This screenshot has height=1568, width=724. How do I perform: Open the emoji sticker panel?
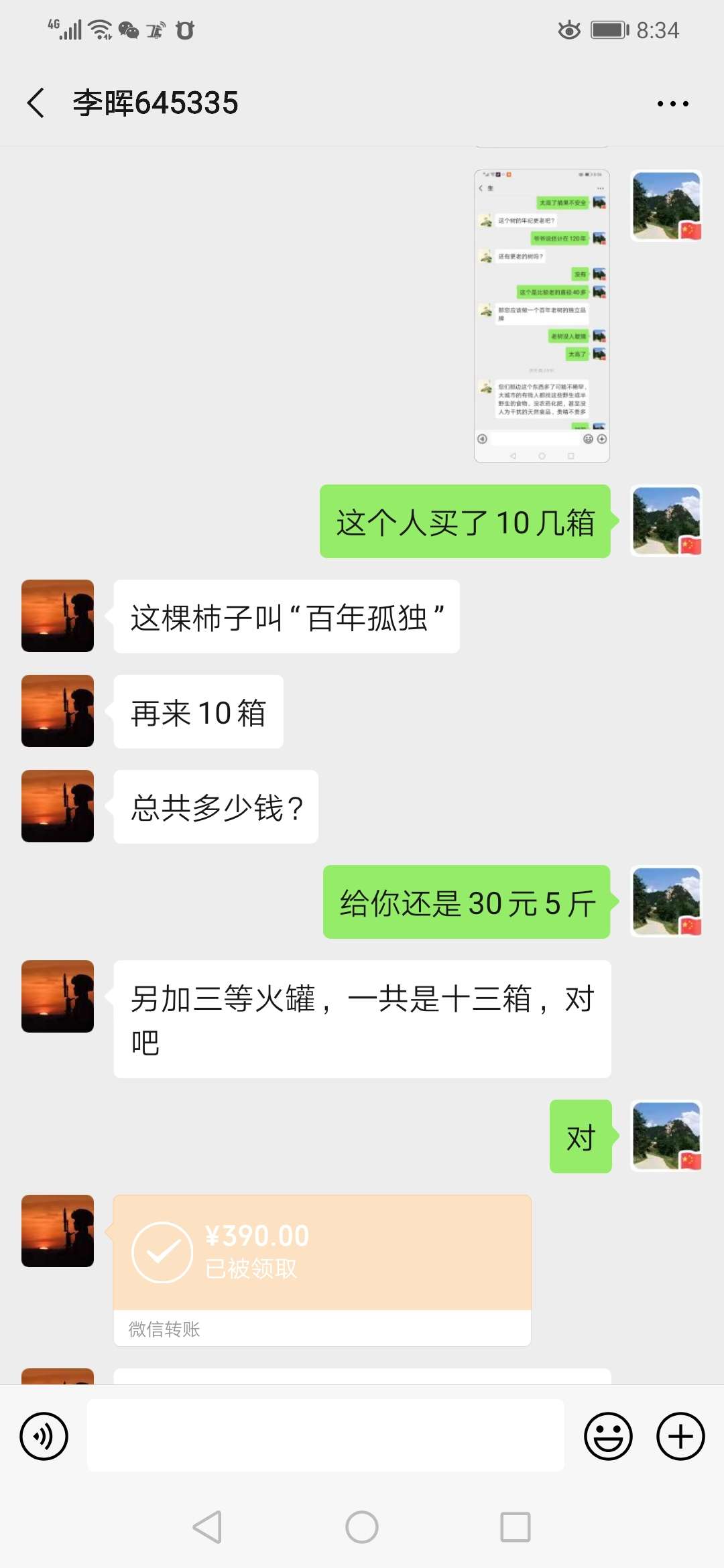click(608, 1436)
